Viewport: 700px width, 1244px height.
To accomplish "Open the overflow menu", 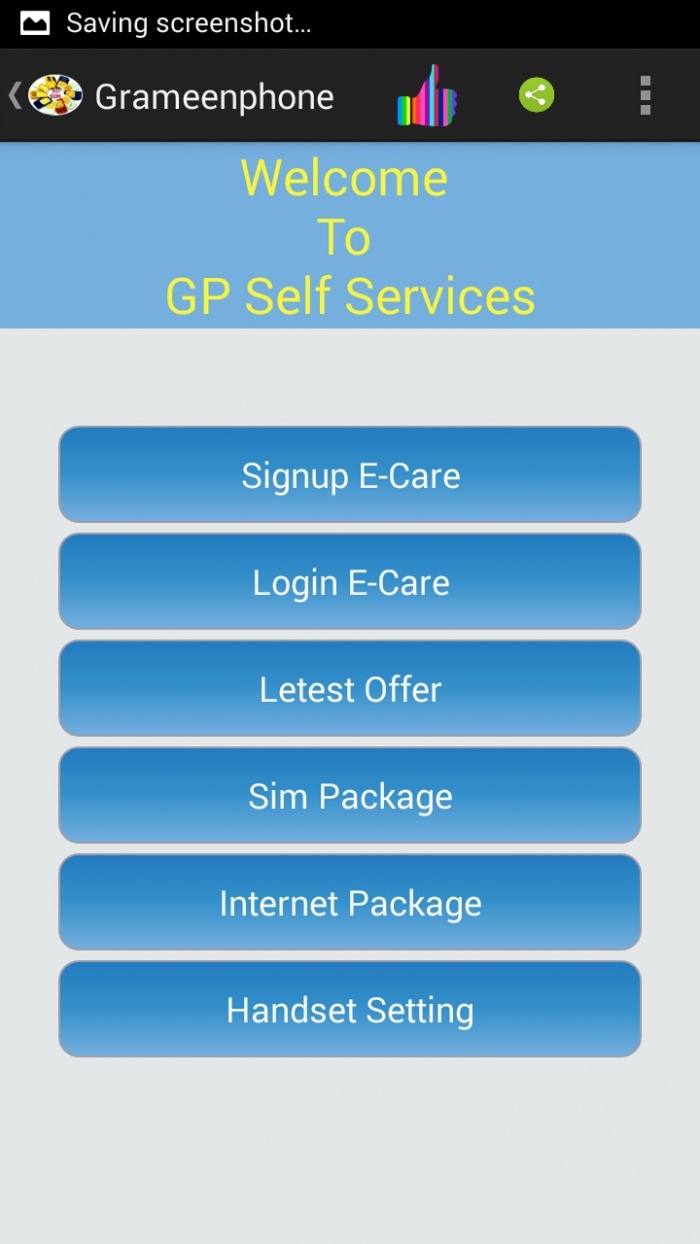I will 645,96.
